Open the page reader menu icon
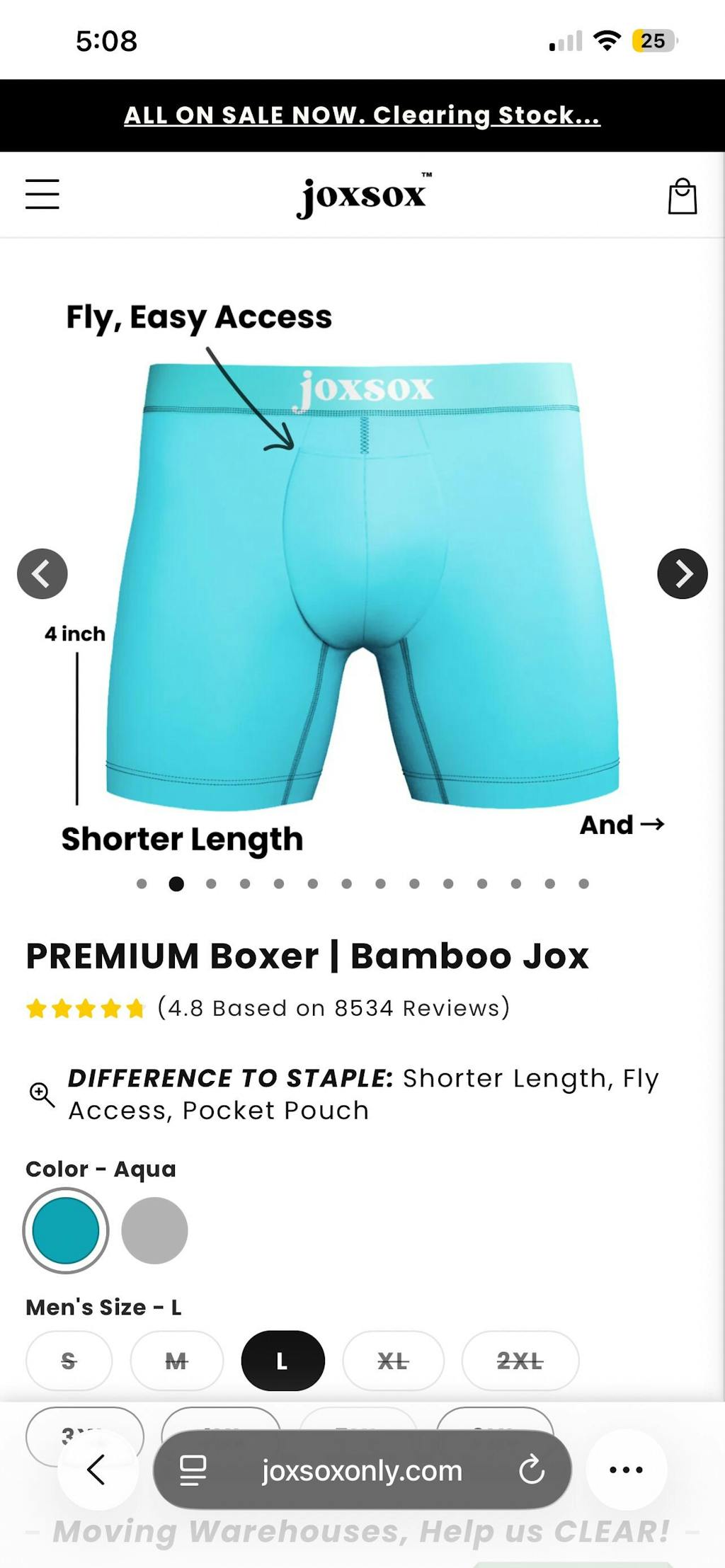Viewport: 725px width, 1568px height. click(193, 1470)
